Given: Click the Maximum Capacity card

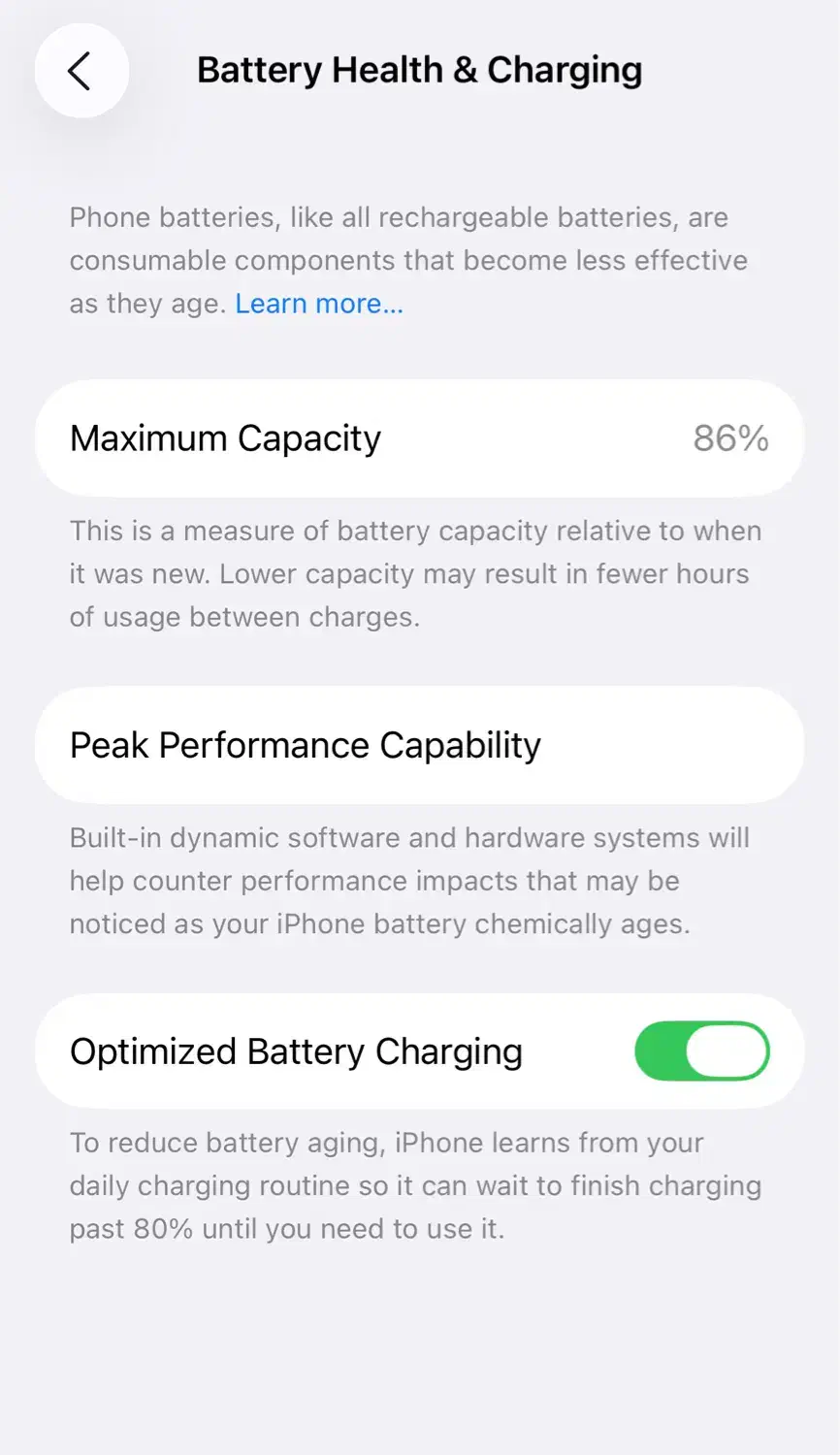Looking at the screenshot, I should pos(420,437).
